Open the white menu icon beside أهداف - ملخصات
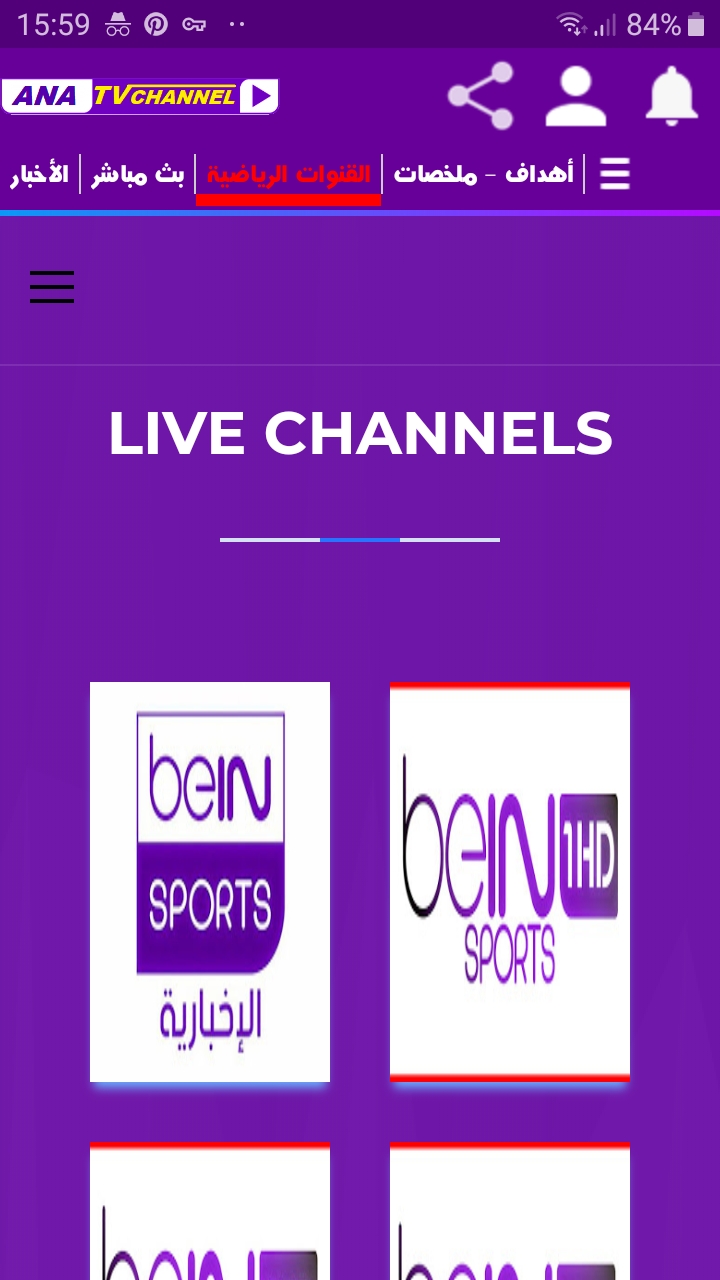Image resolution: width=720 pixels, height=1280 pixels. [615, 174]
